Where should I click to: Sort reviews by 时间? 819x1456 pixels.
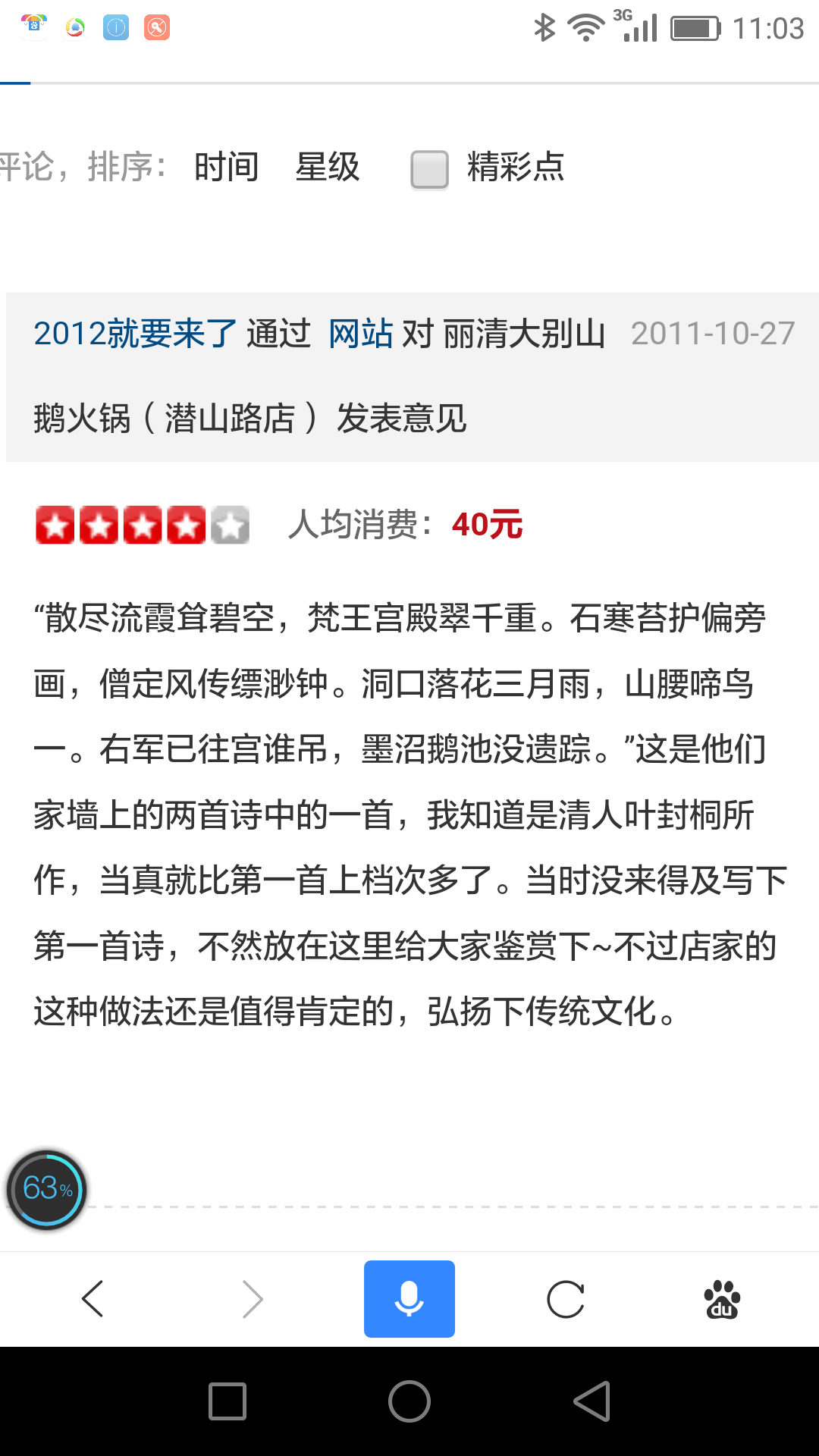click(226, 167)
